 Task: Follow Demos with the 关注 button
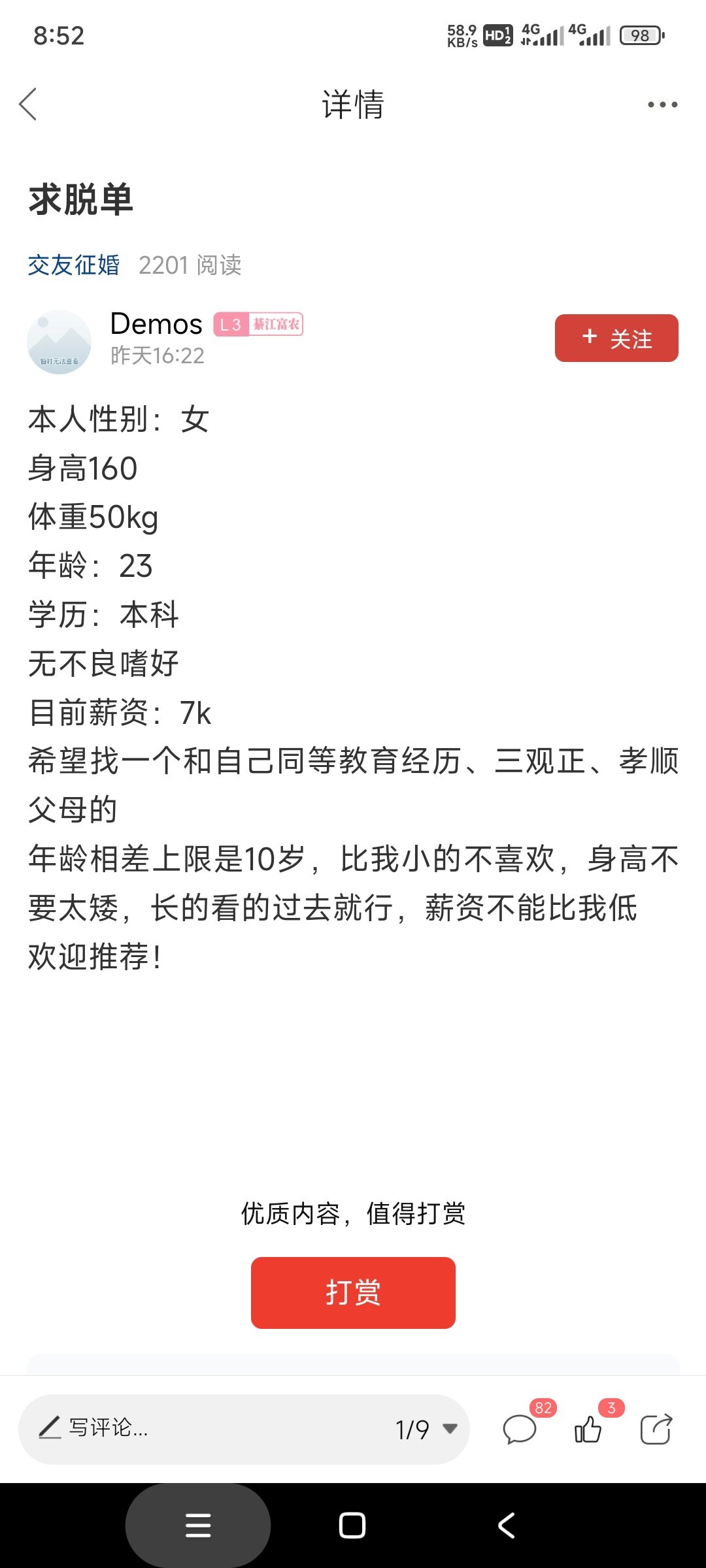click(x=616, y=338)
